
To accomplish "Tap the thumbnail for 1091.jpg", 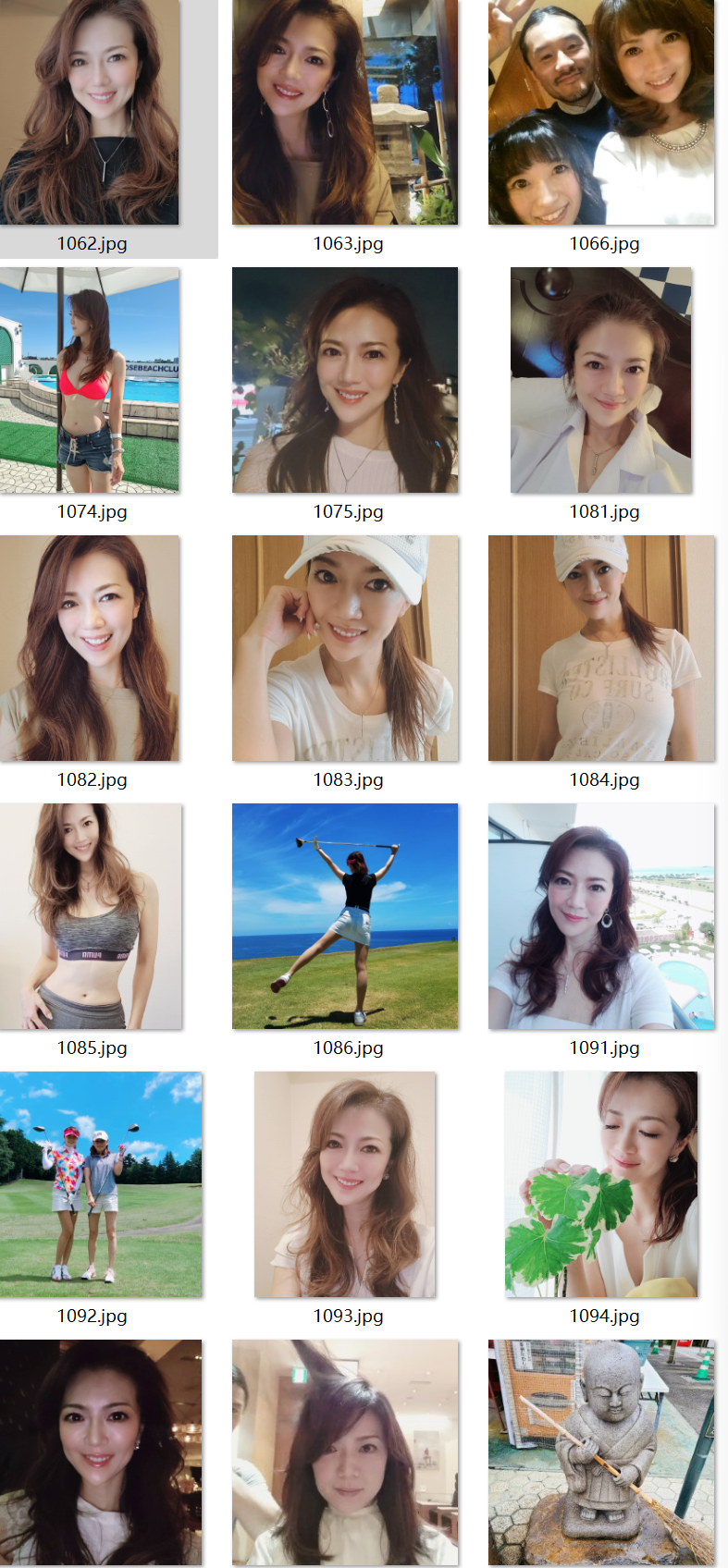I will [x=601, y=916].
